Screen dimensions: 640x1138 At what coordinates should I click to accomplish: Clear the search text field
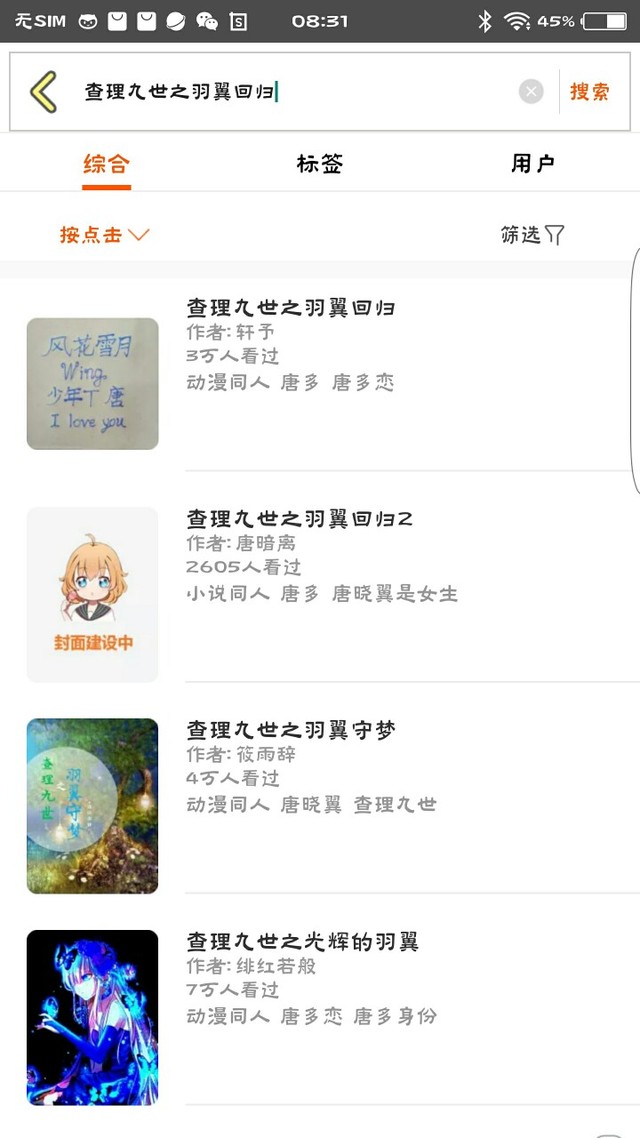coord(531,92)
